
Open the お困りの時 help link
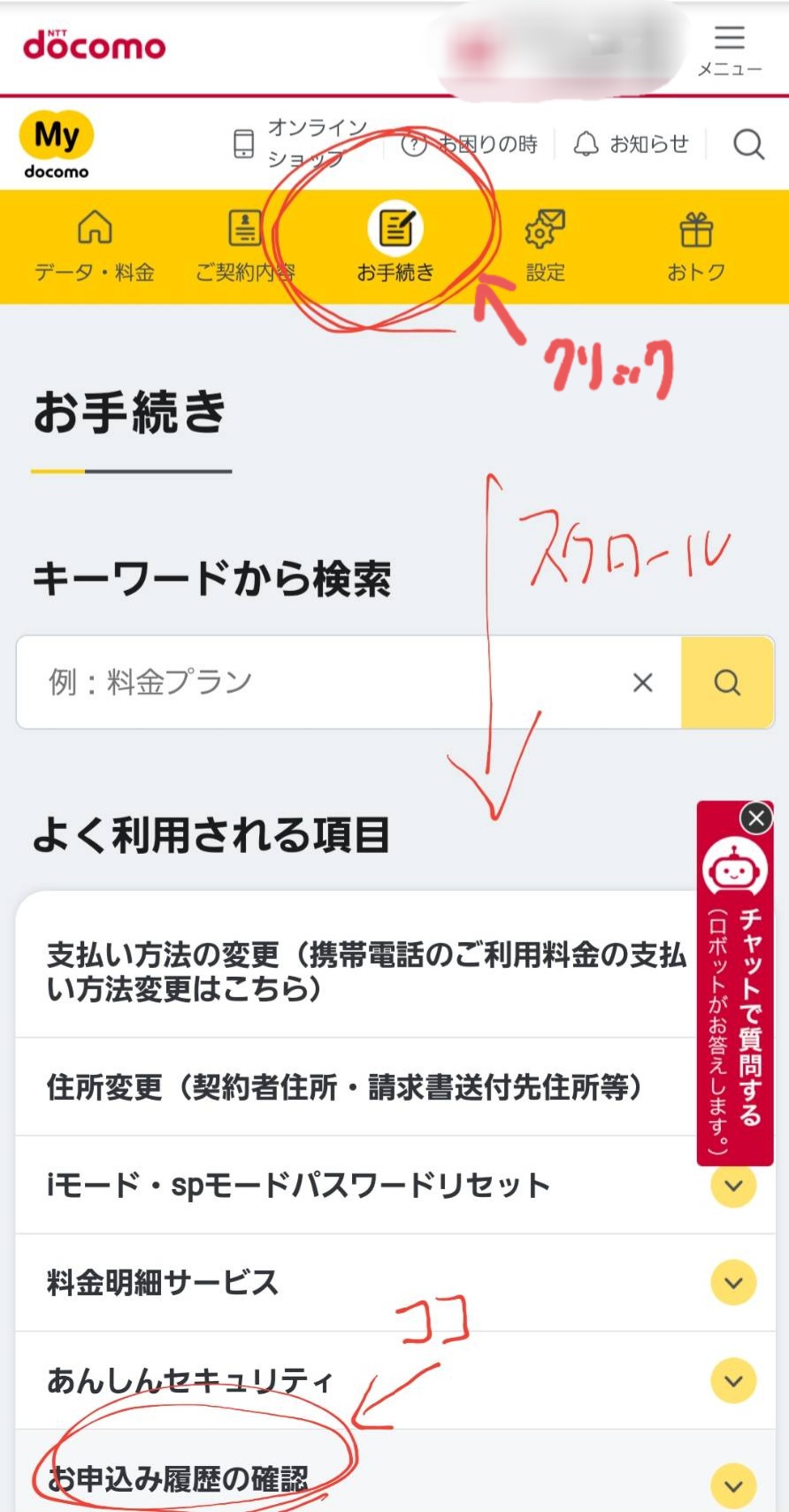[x=470, y=144]
